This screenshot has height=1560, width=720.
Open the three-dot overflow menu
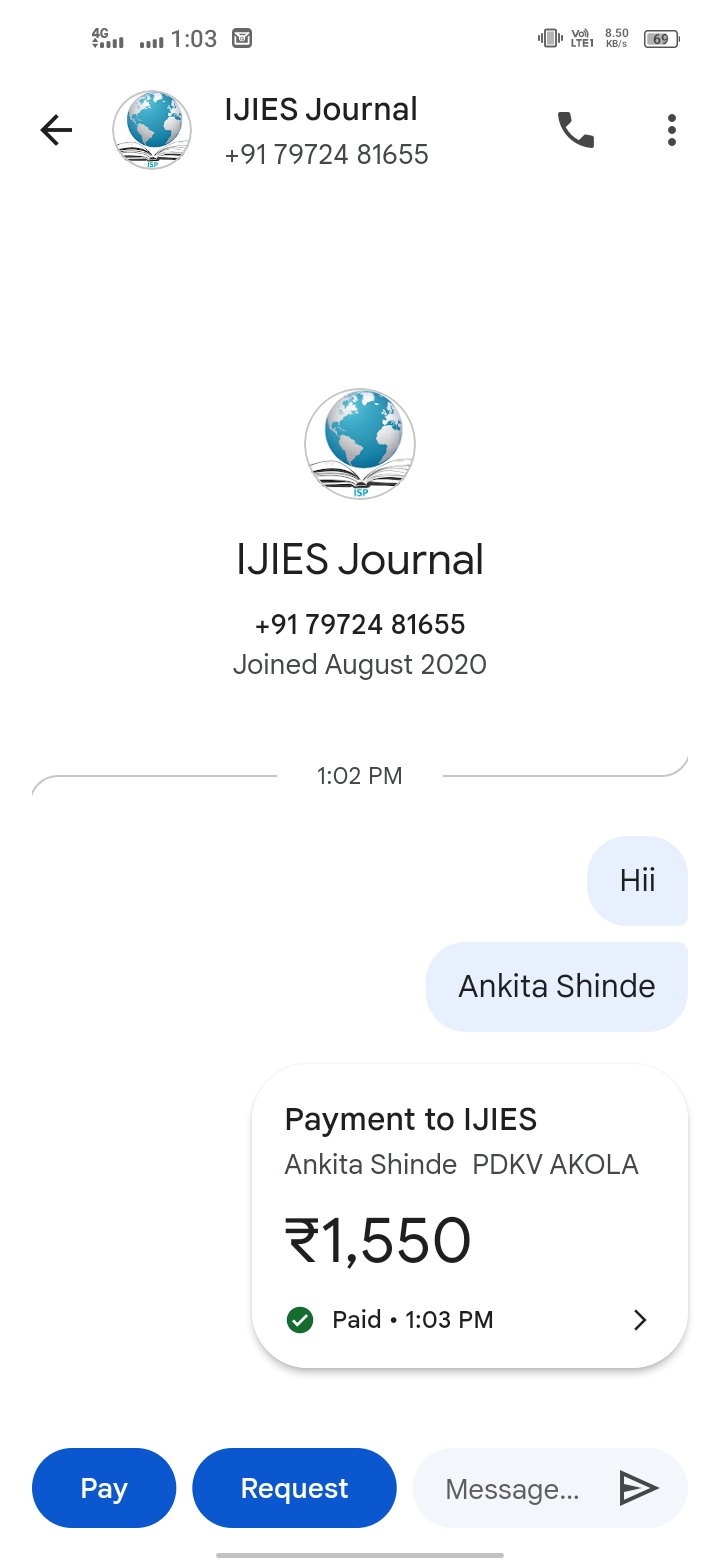click(x=671, y=130)
